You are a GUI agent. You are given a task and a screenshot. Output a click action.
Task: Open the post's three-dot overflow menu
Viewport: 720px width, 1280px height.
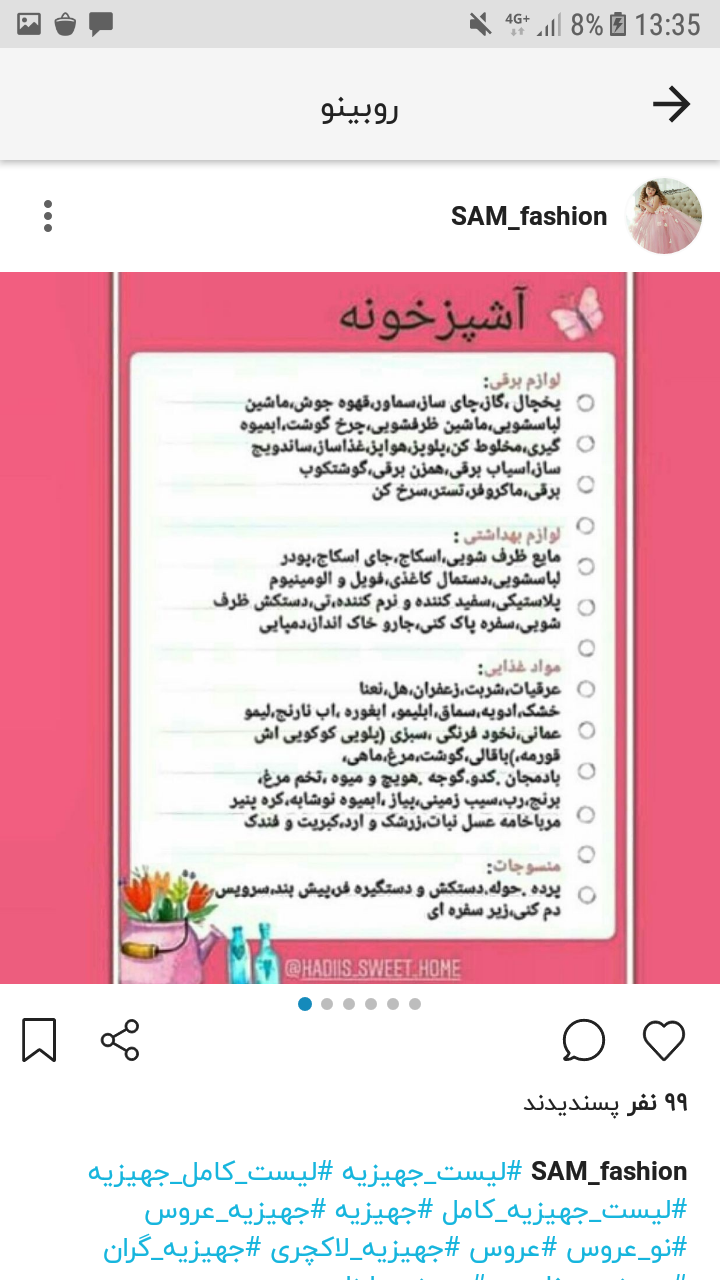coord(48,216)
